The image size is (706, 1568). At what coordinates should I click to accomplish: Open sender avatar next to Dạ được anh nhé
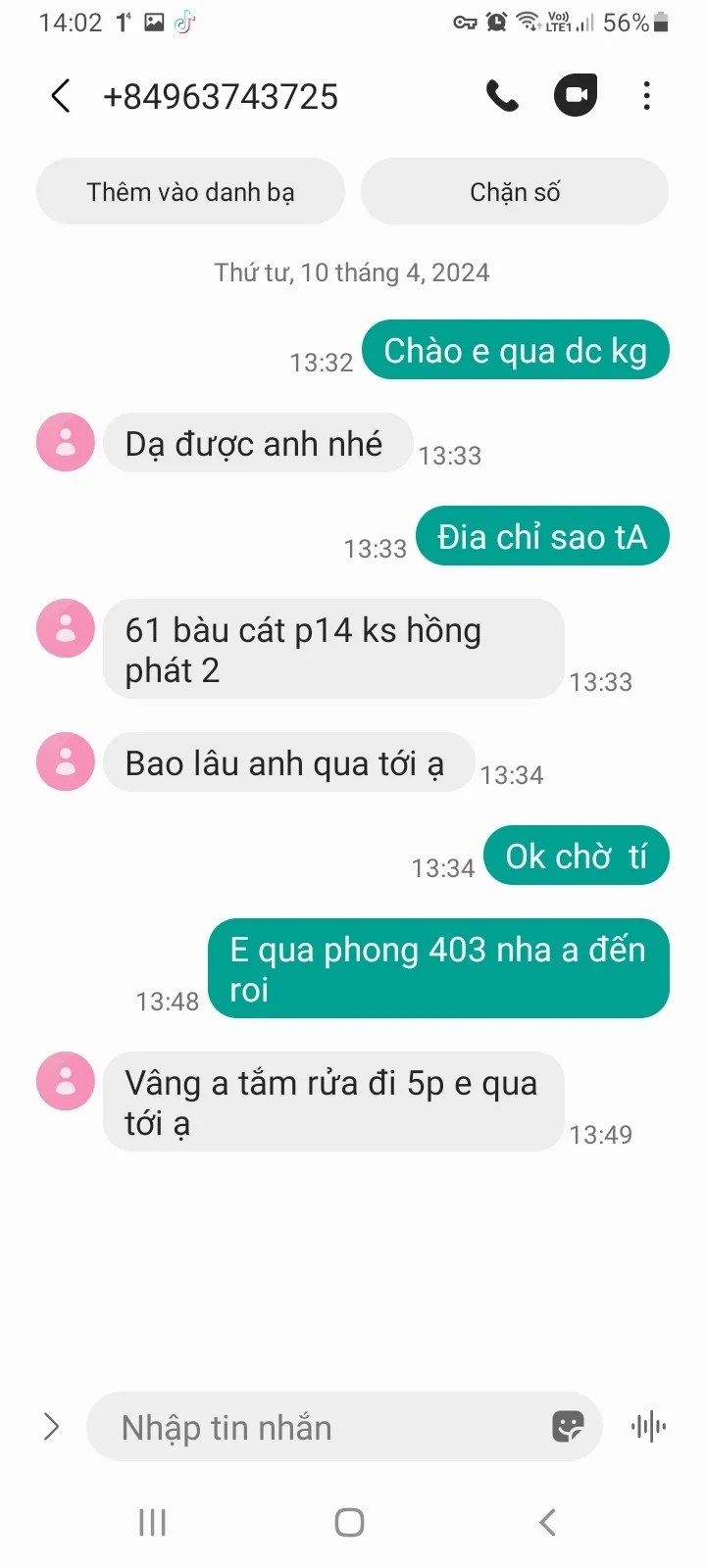66,442
